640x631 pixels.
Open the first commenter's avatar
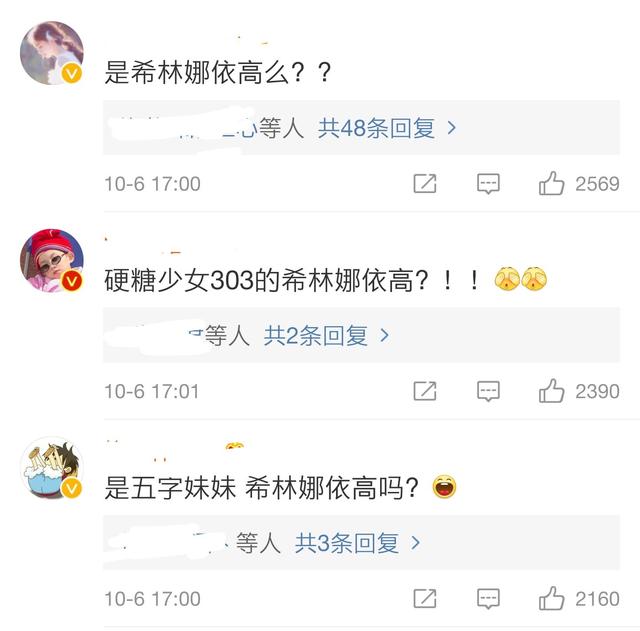point(52,54)
